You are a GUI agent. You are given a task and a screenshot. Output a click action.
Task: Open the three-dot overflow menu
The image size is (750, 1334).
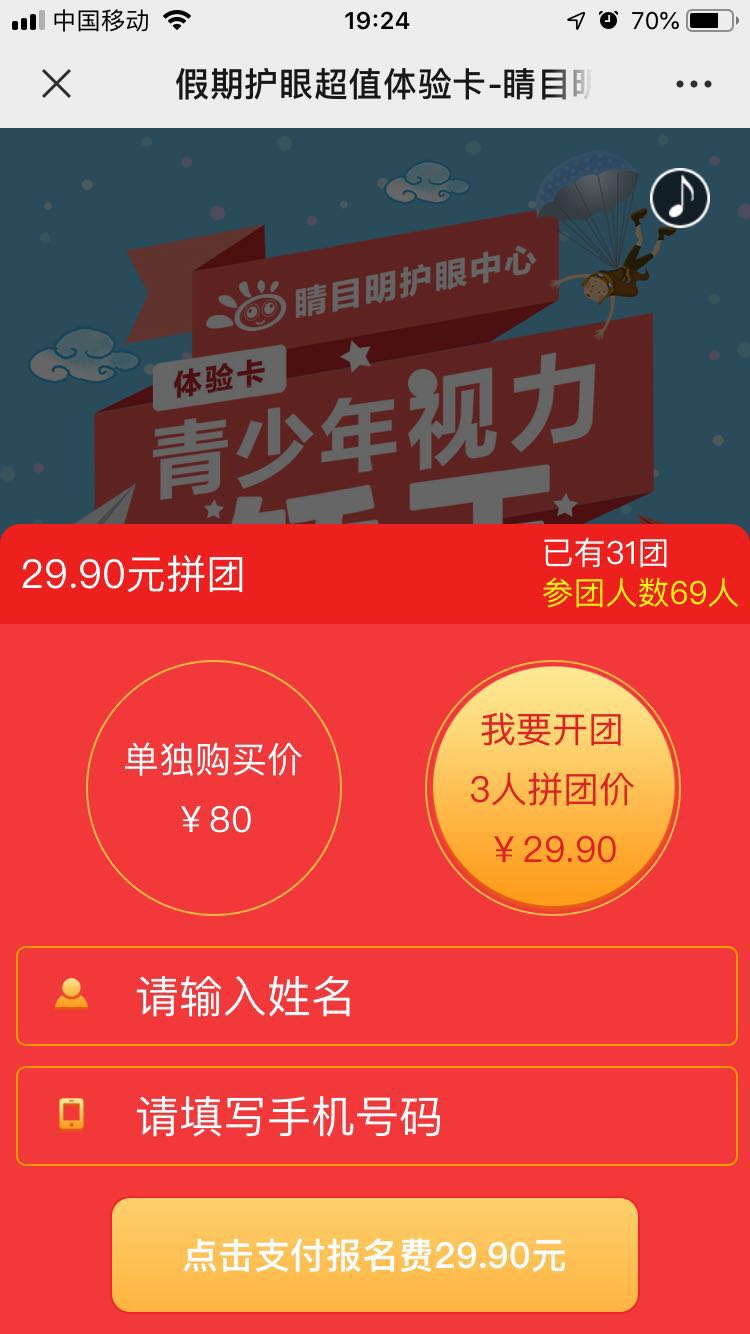(694, 84)
